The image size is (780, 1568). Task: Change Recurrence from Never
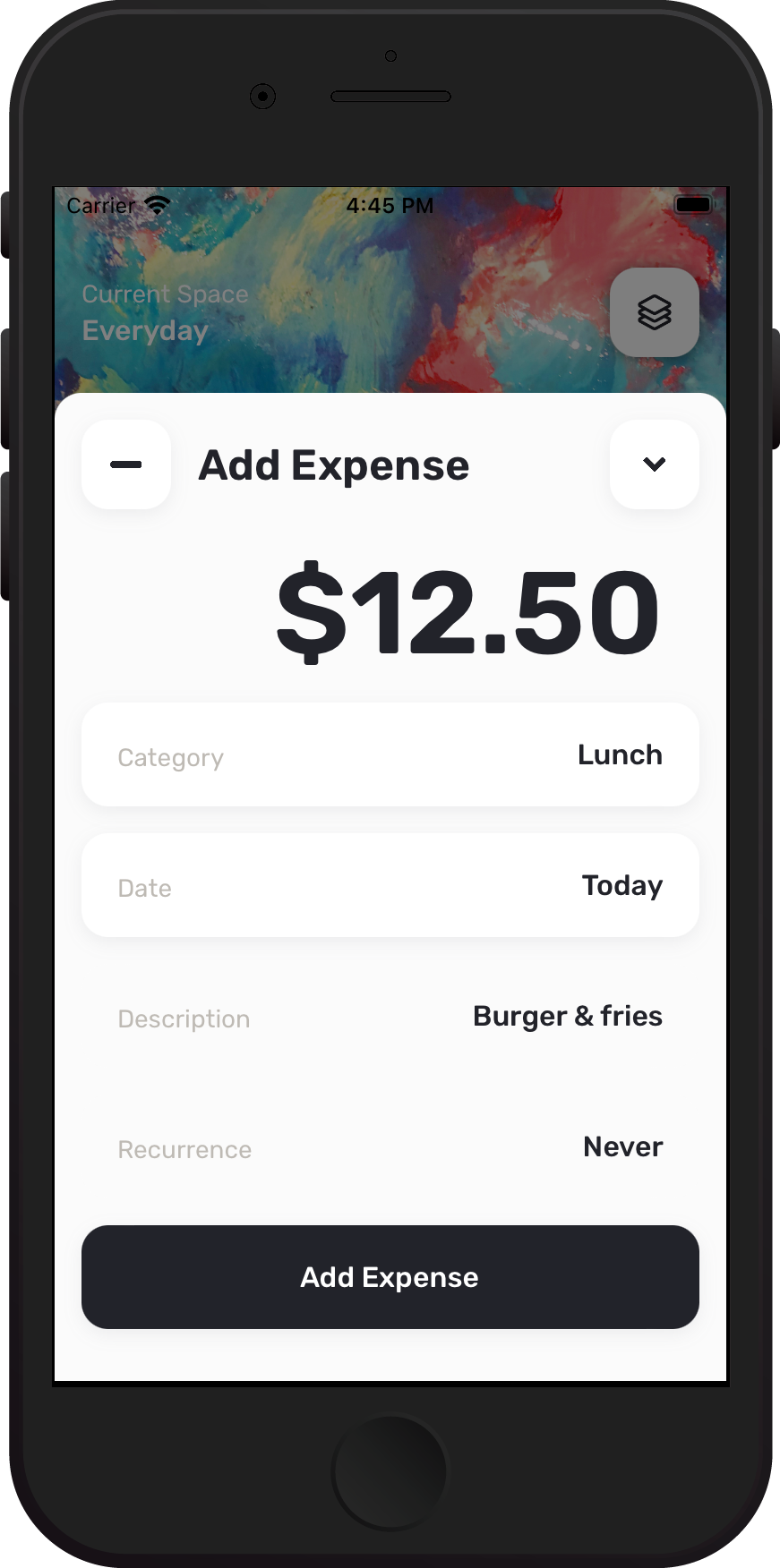[x=390, y=1146]
